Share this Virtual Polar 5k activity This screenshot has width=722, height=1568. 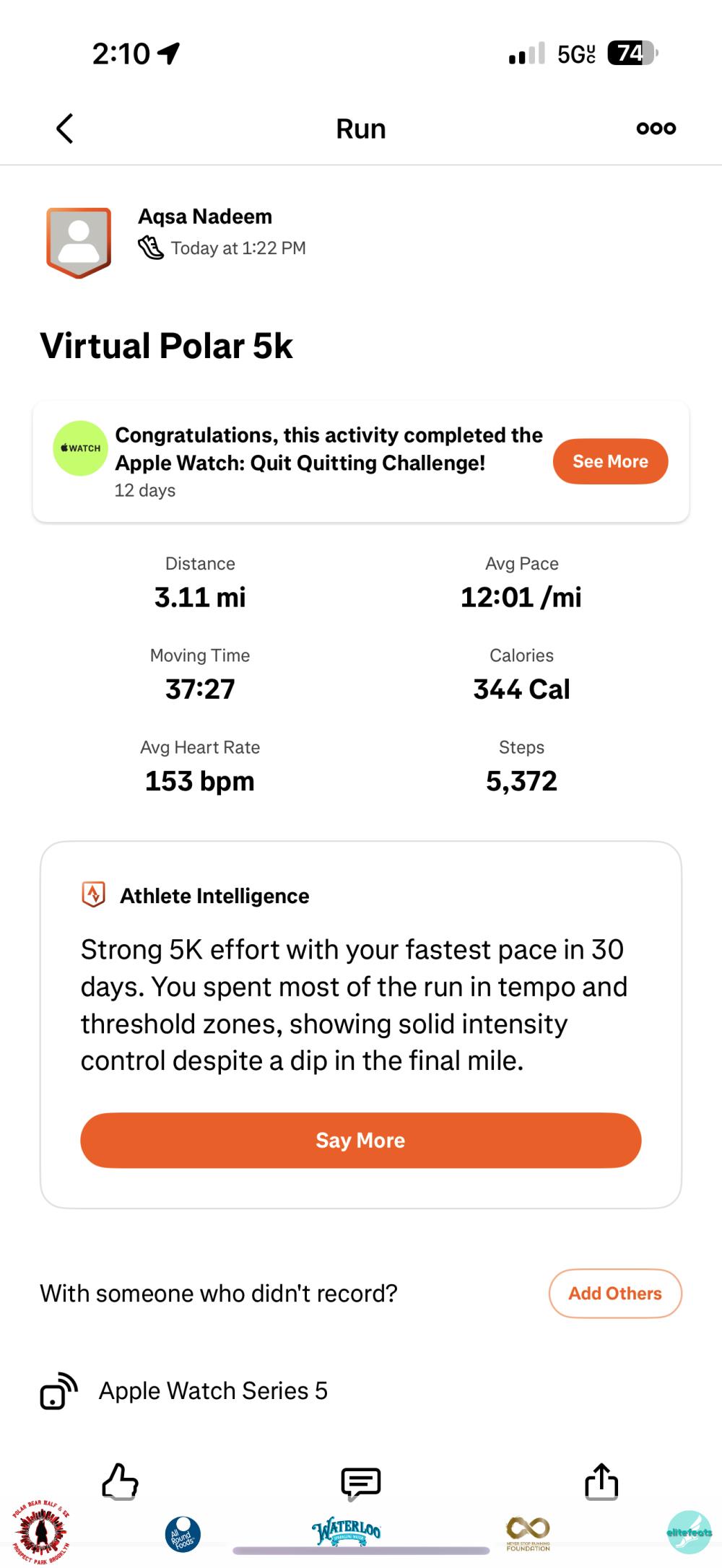tap(601, 1482)
